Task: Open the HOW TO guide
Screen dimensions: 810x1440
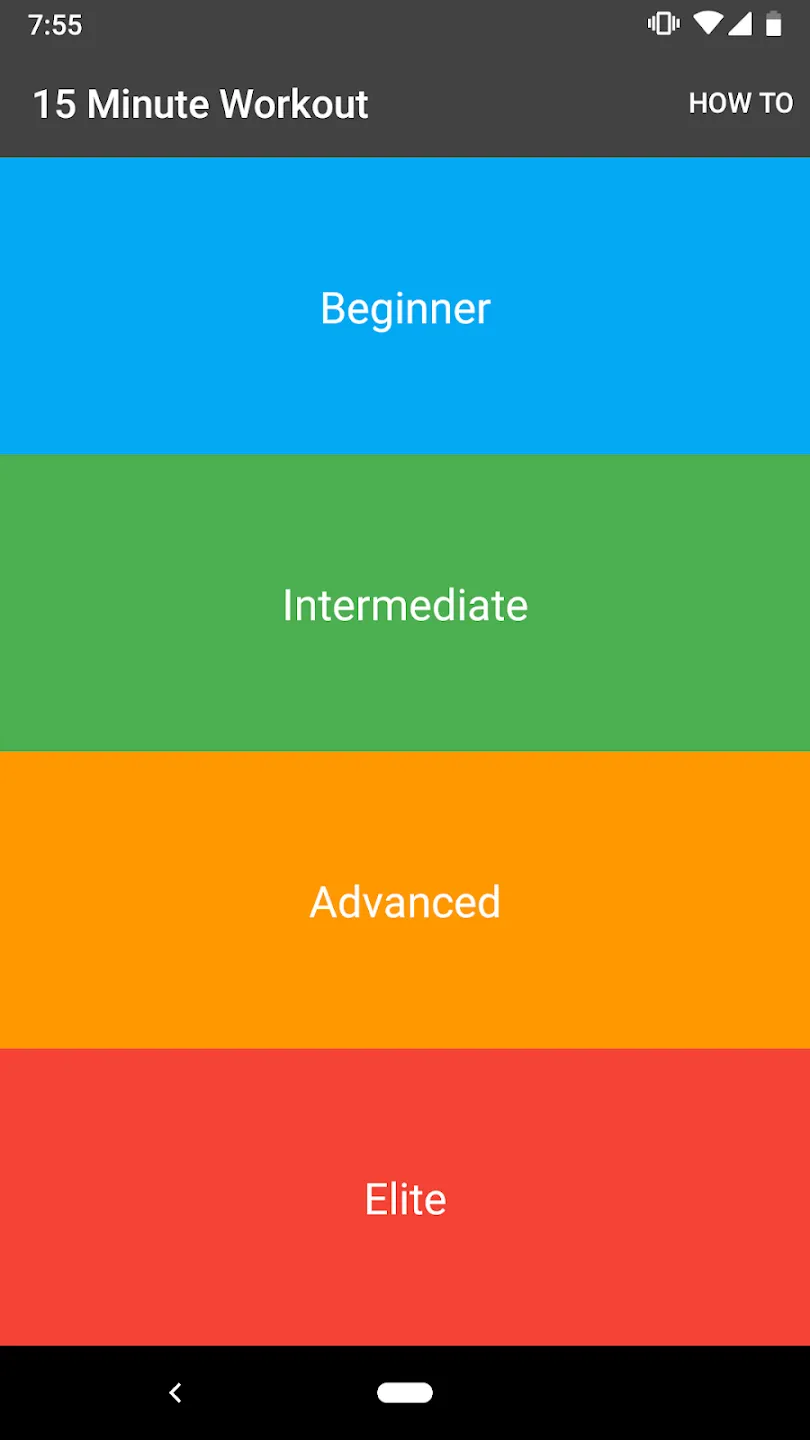Action: [x=740, y=103]
